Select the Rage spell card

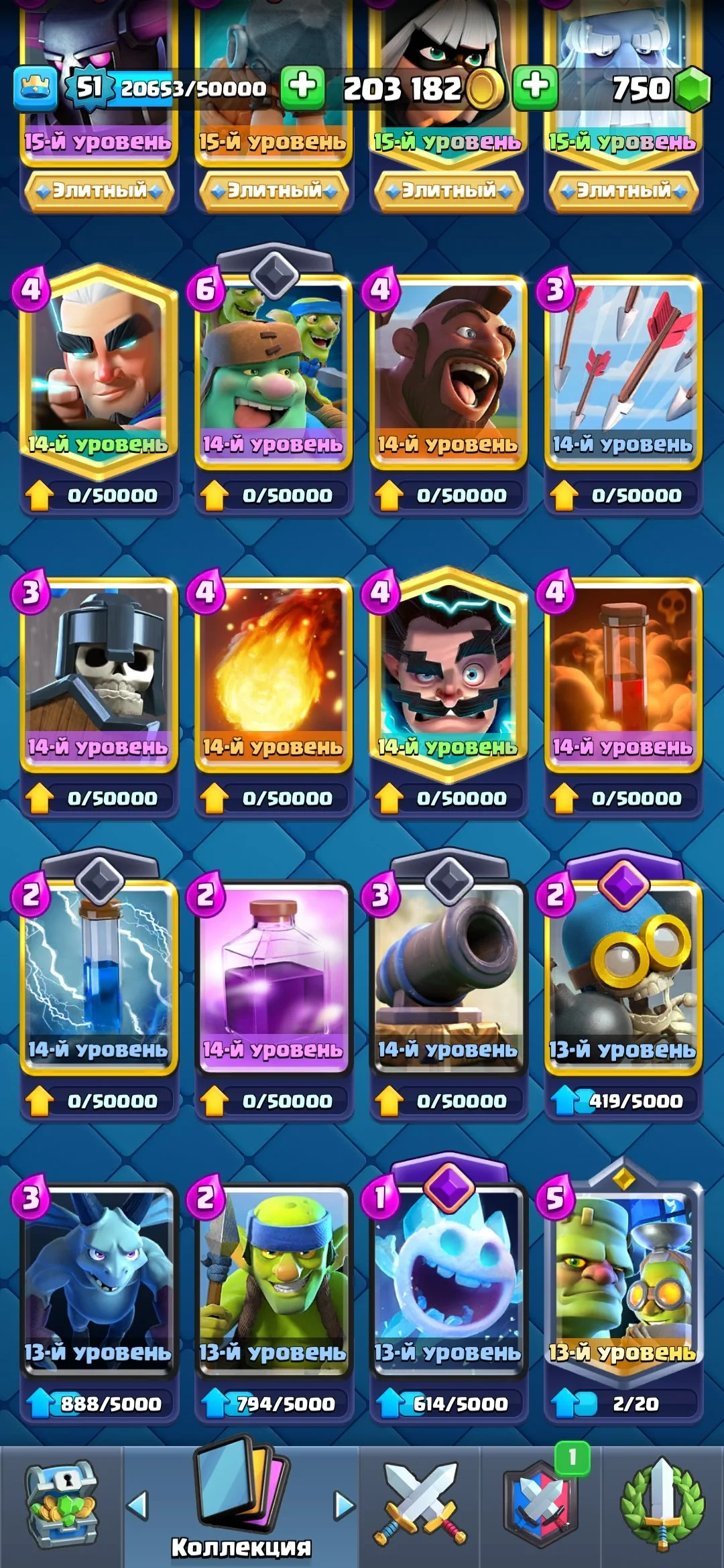[273, 977]
